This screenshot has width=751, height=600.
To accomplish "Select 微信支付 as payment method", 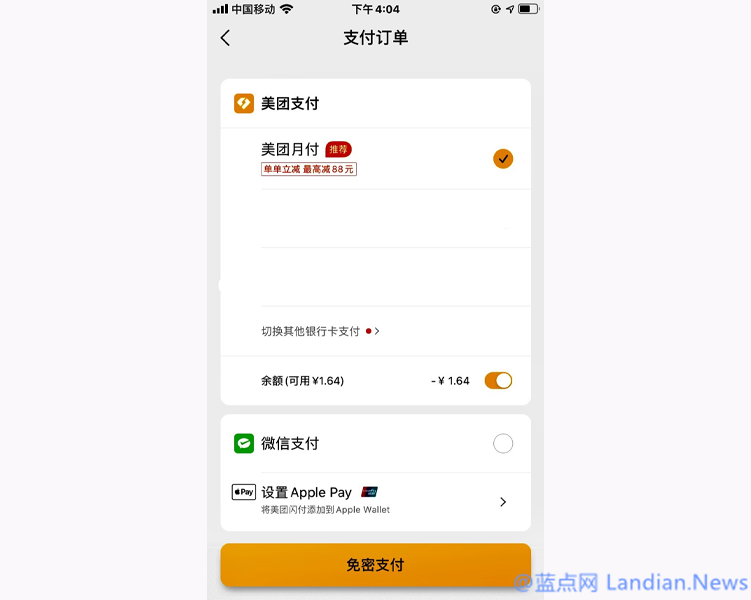I will tap(503, 443).
